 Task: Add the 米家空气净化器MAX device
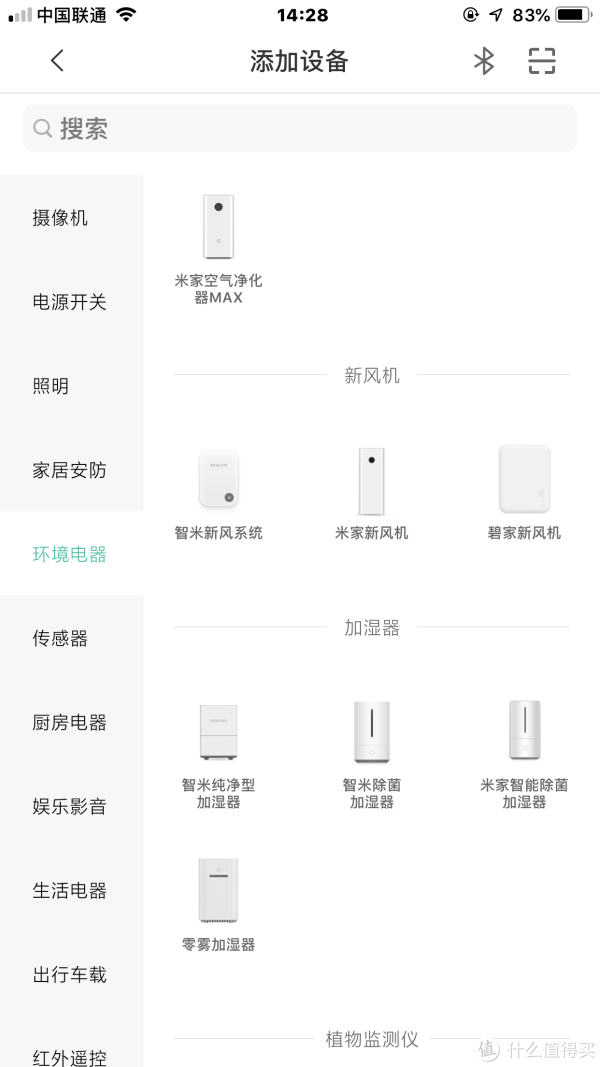pos(218,249)
